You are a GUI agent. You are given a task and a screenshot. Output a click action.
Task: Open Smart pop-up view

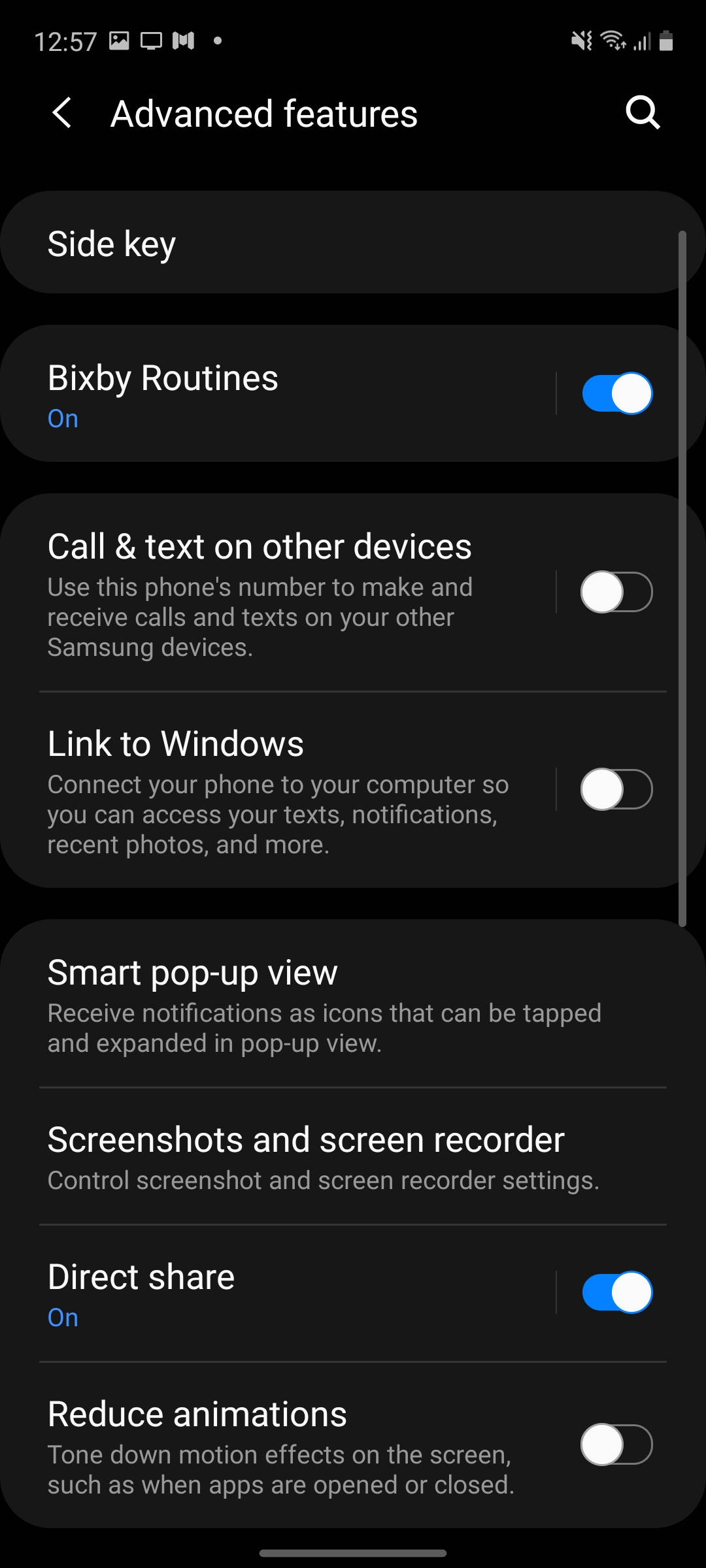340,1004
